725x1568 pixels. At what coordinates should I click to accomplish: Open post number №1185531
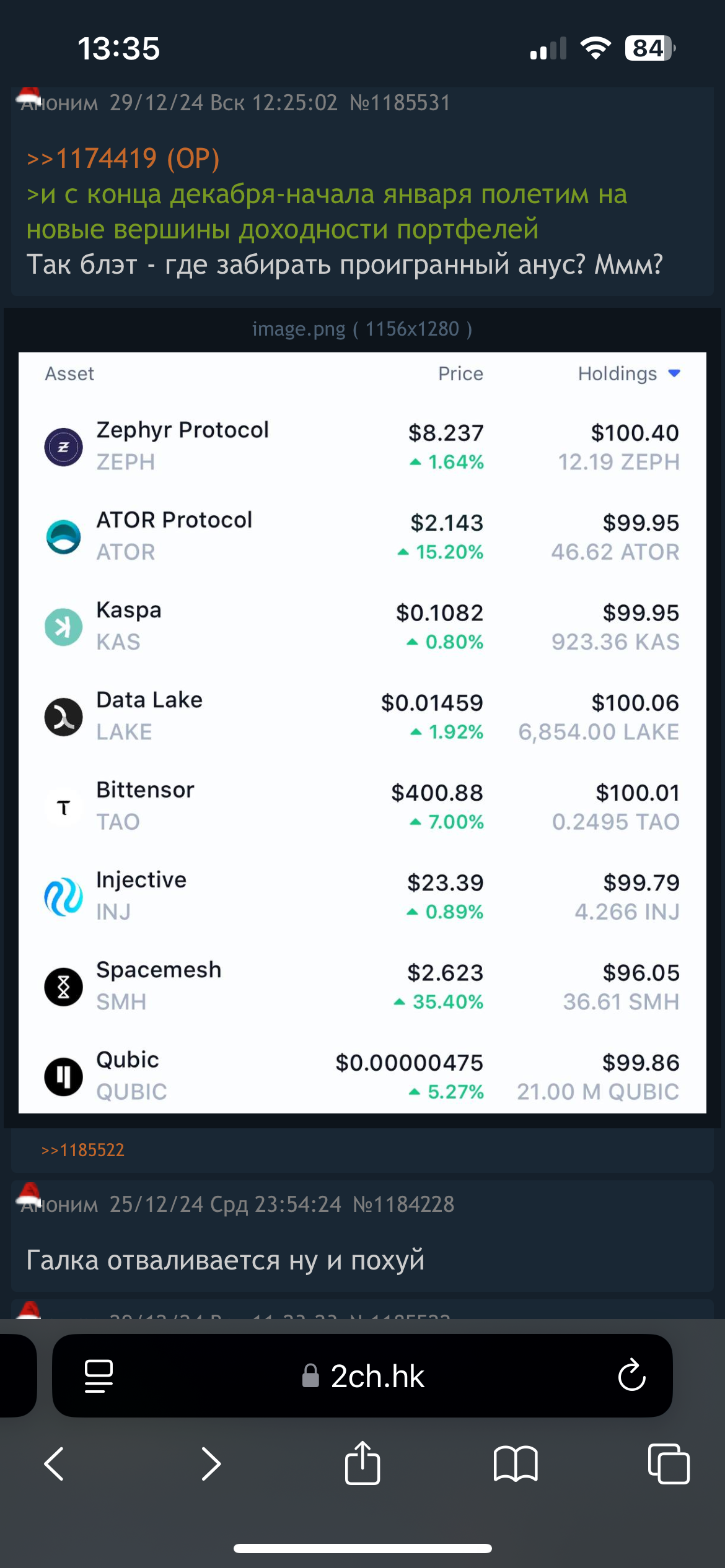click(400, 103)
